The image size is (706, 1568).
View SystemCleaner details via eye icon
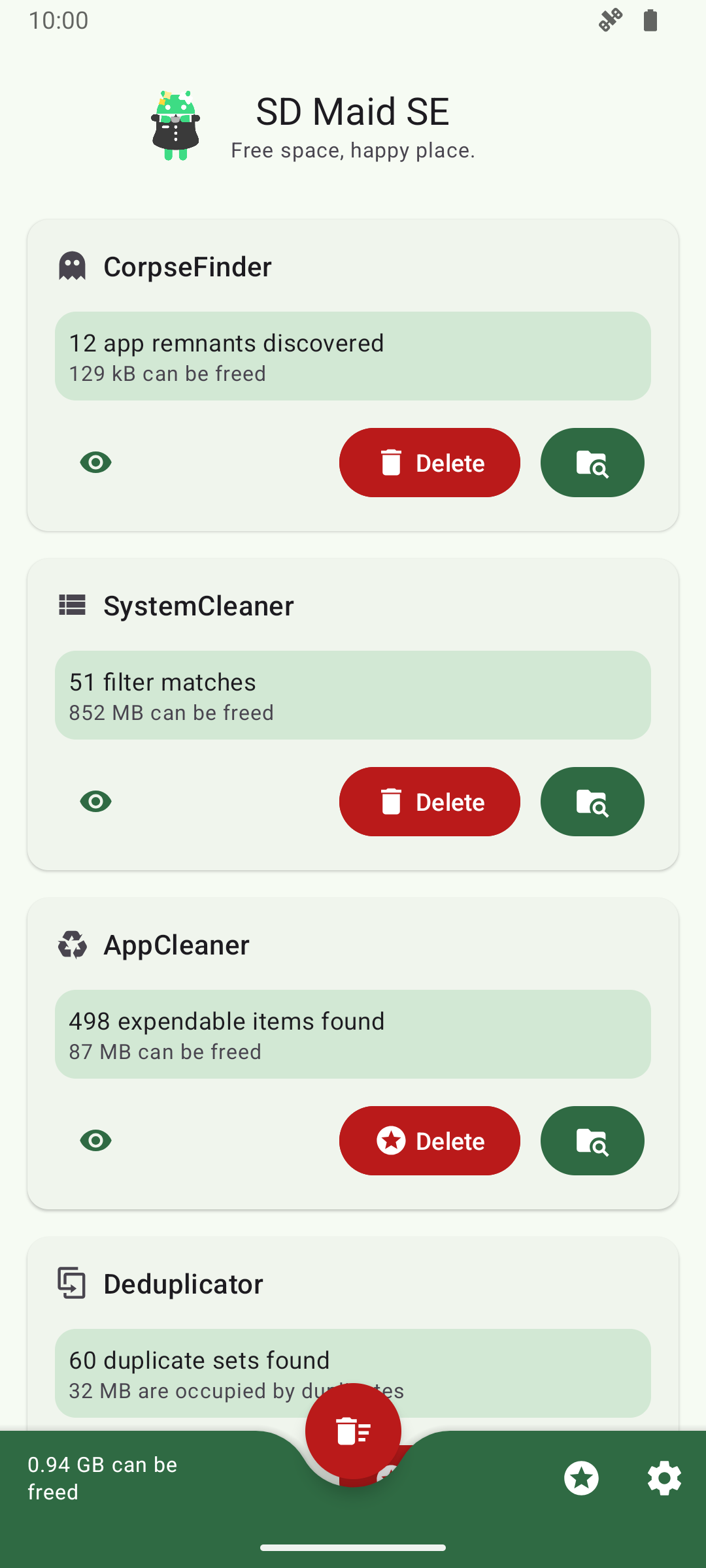tap(96, 802)
